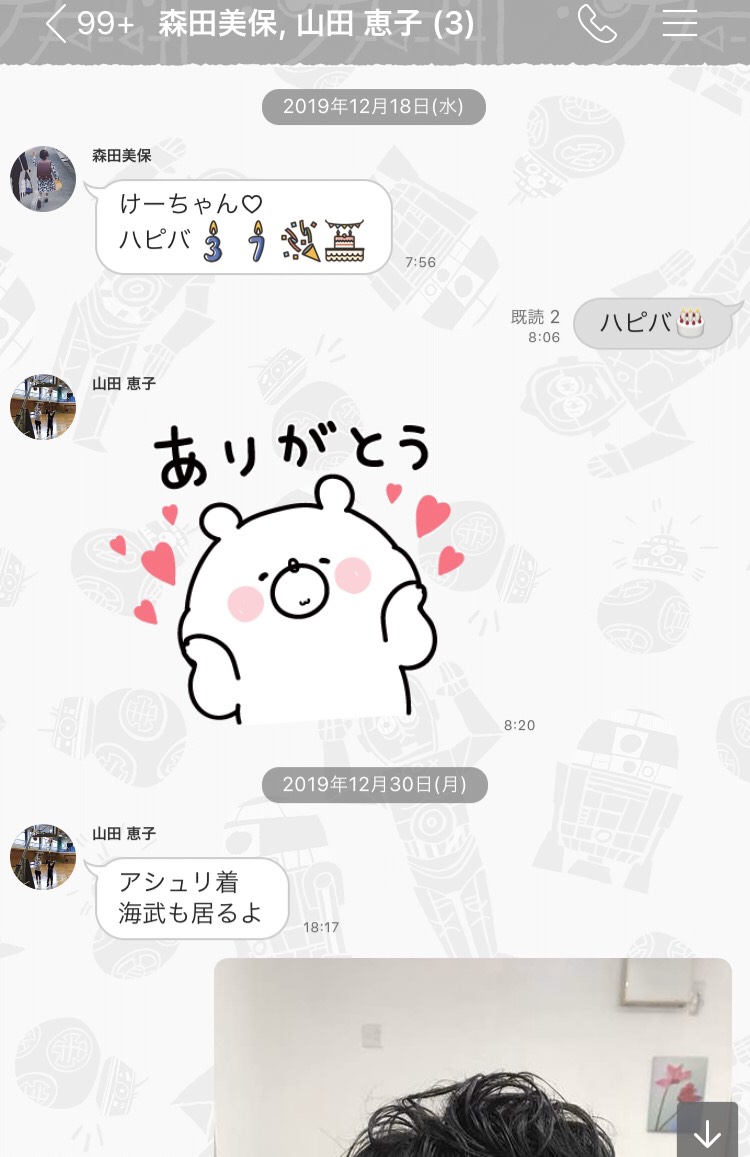Open the chat menu icon

[x=680, y=25]
